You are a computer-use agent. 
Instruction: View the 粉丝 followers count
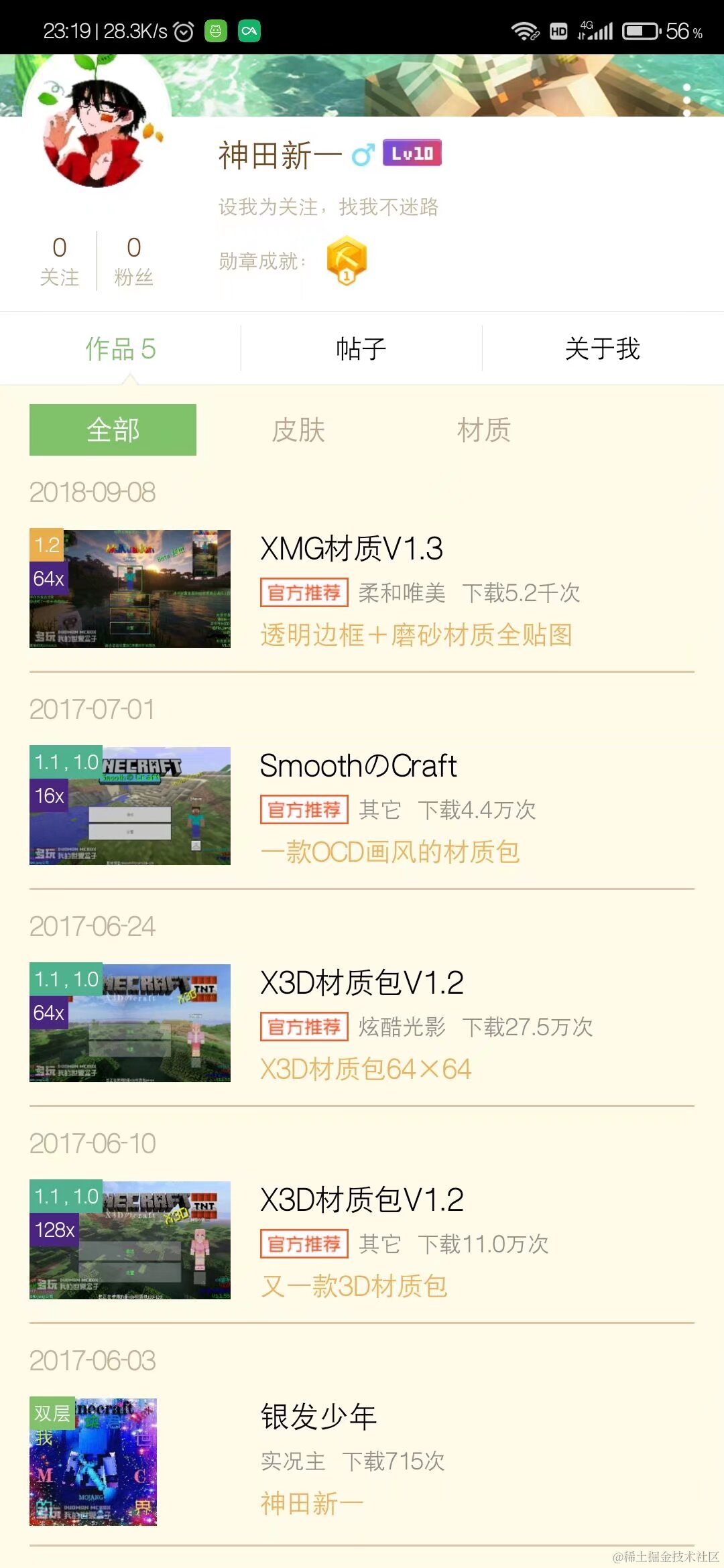coord(134,261)
